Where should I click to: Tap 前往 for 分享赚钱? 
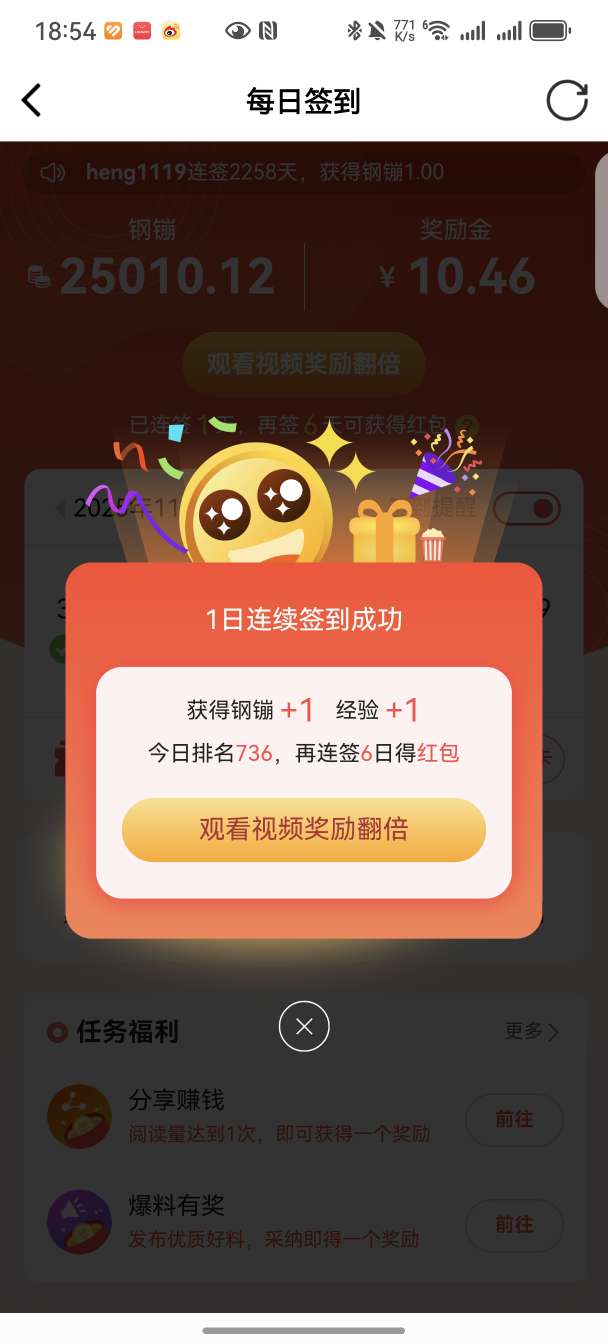tap(514, 1119)
